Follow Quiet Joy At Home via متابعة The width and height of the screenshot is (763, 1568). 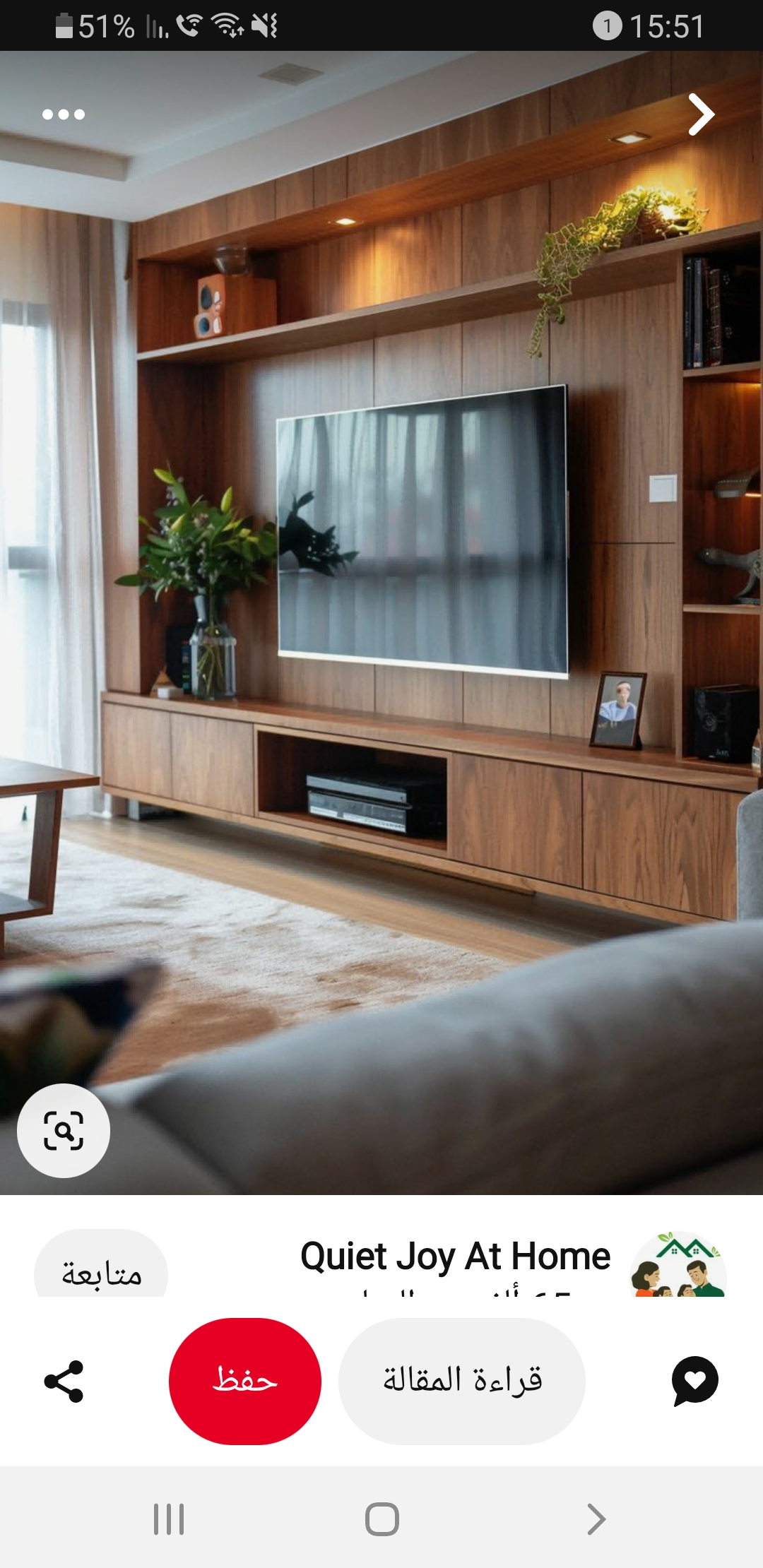[x=101, y=1264]
